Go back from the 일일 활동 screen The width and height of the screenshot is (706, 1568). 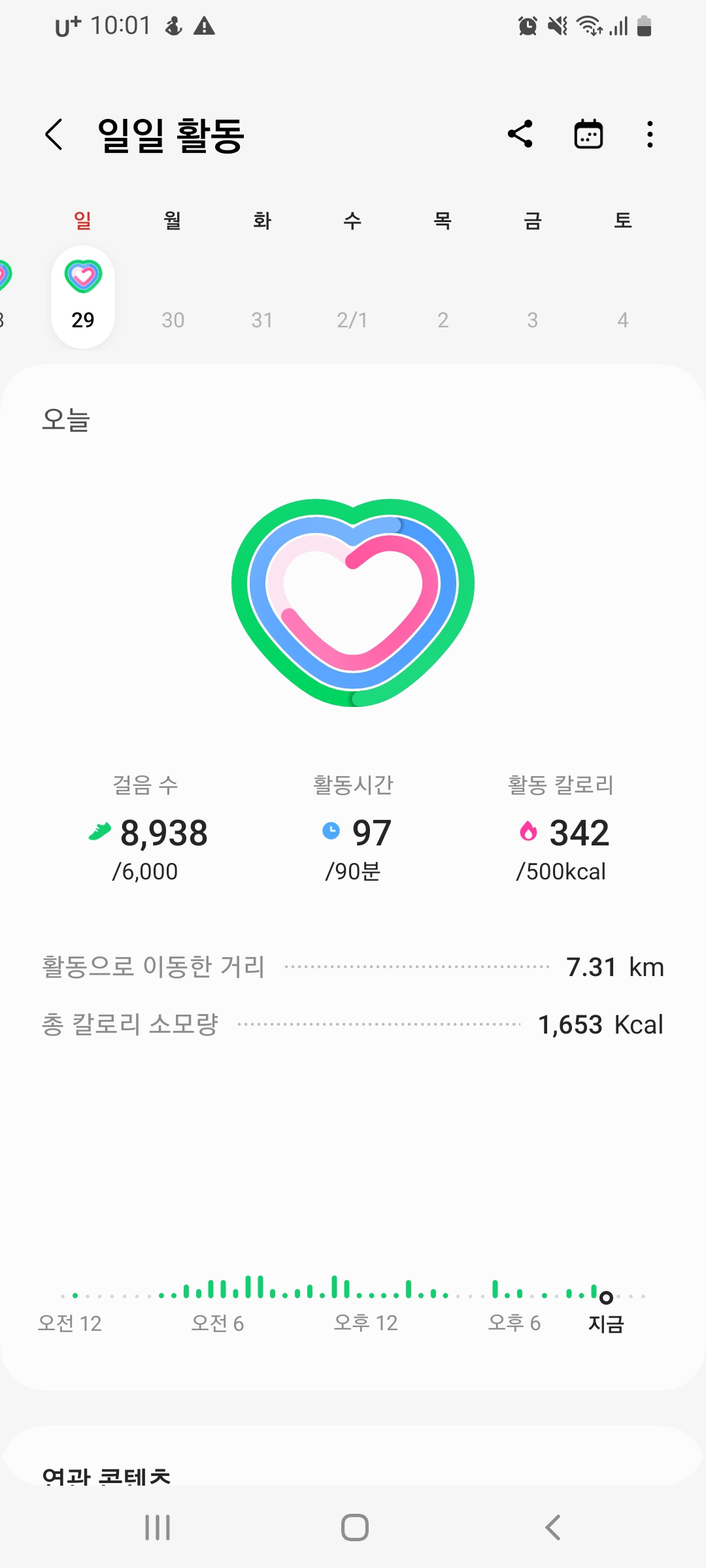coord(54,135)
